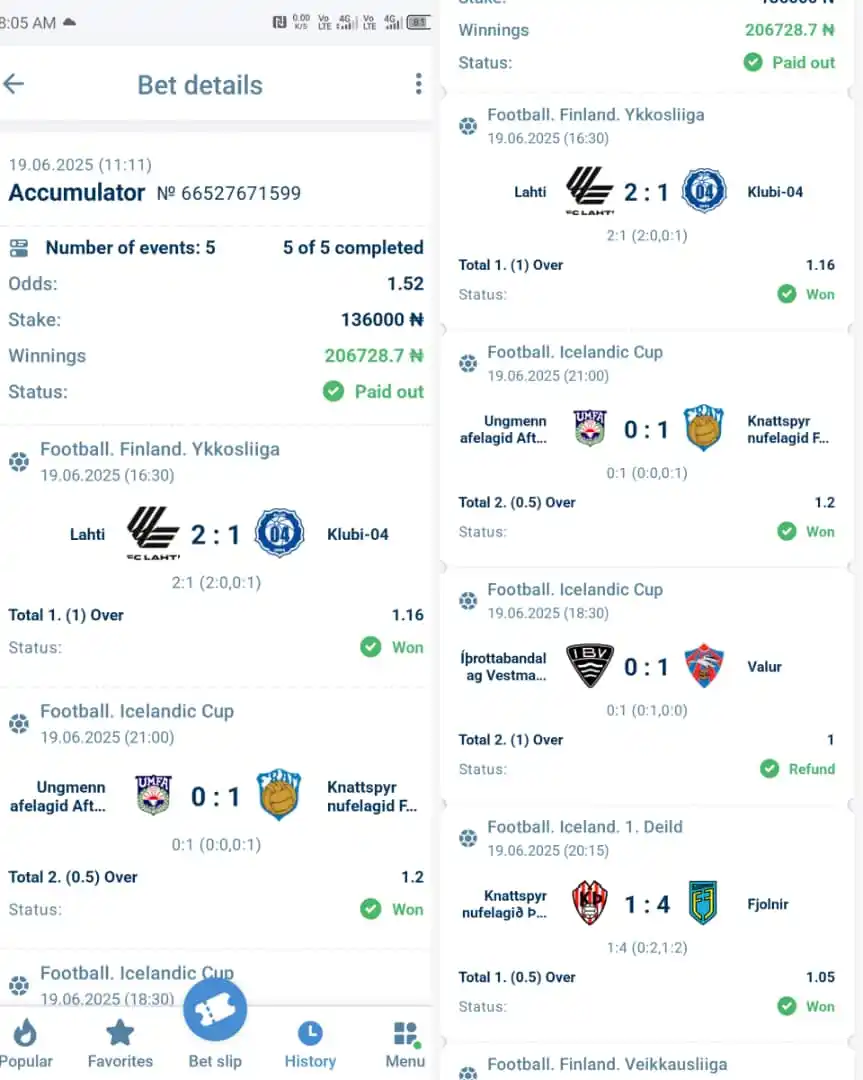Switch to the Popular tab
The image size is (863, 1080).
pos(25,1043)
